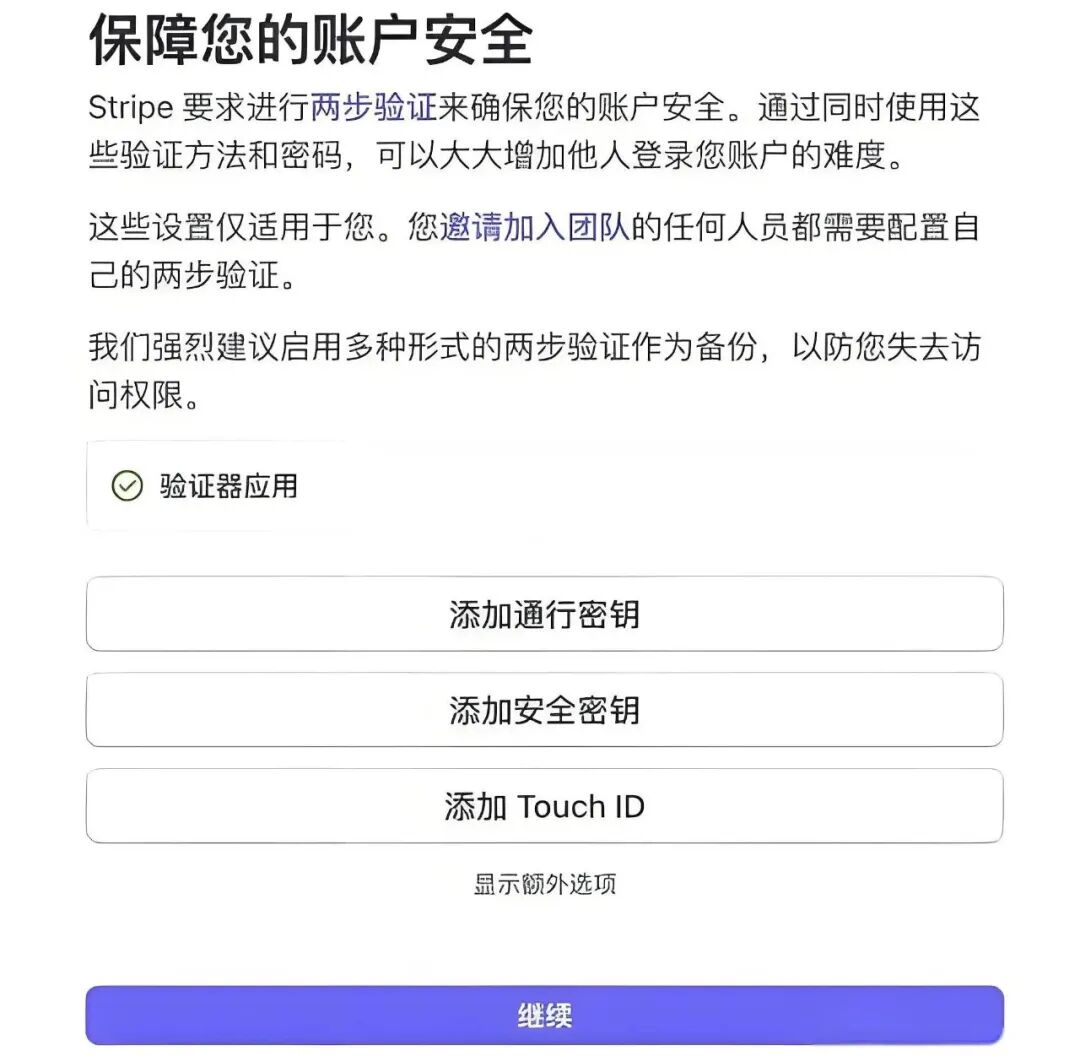The image size is (1080, 1056).
Task: Expand 显示额外选项
Action: pyautogui.click(x=544, y=884)
